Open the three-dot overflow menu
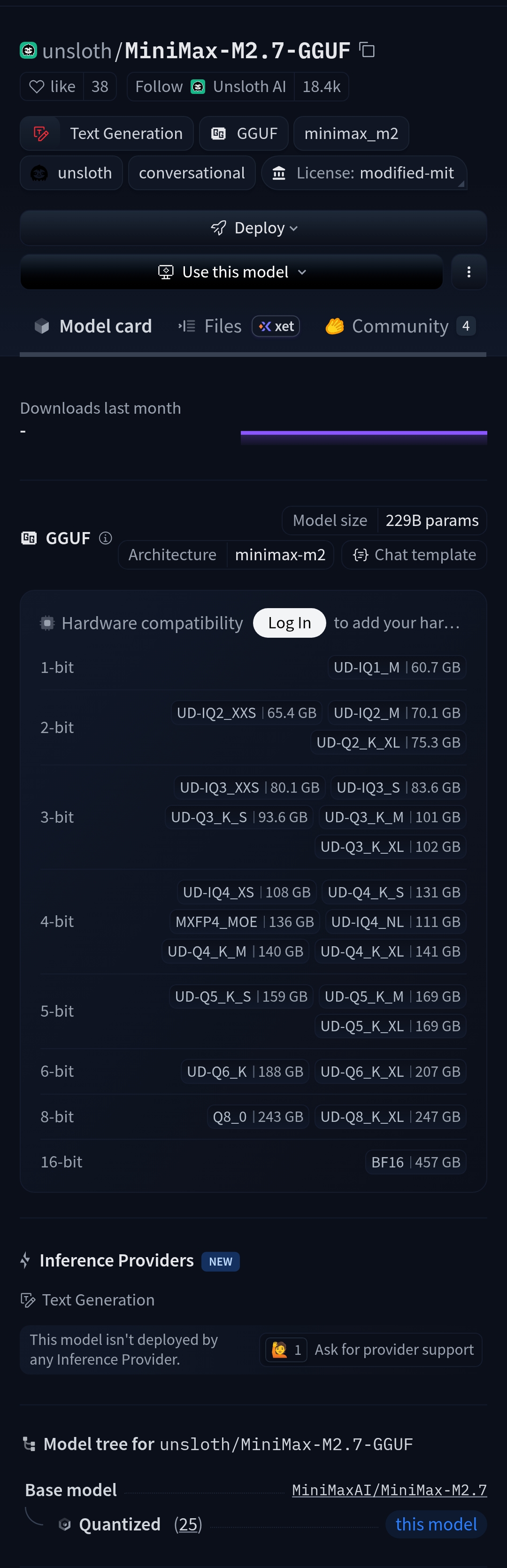The image size is (507, 1568). click(x=468, y=272)
